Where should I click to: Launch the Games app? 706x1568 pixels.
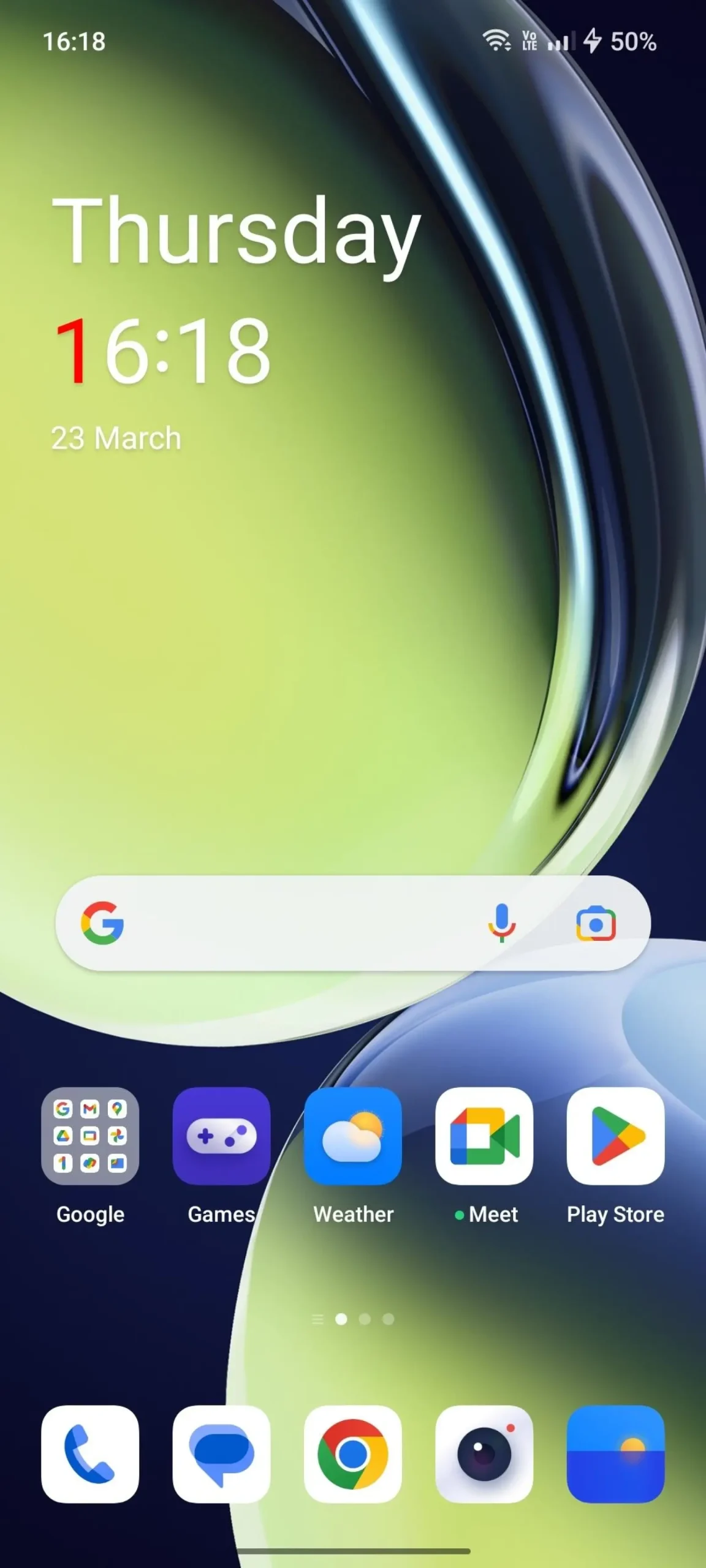click(x=221, y=1136)
